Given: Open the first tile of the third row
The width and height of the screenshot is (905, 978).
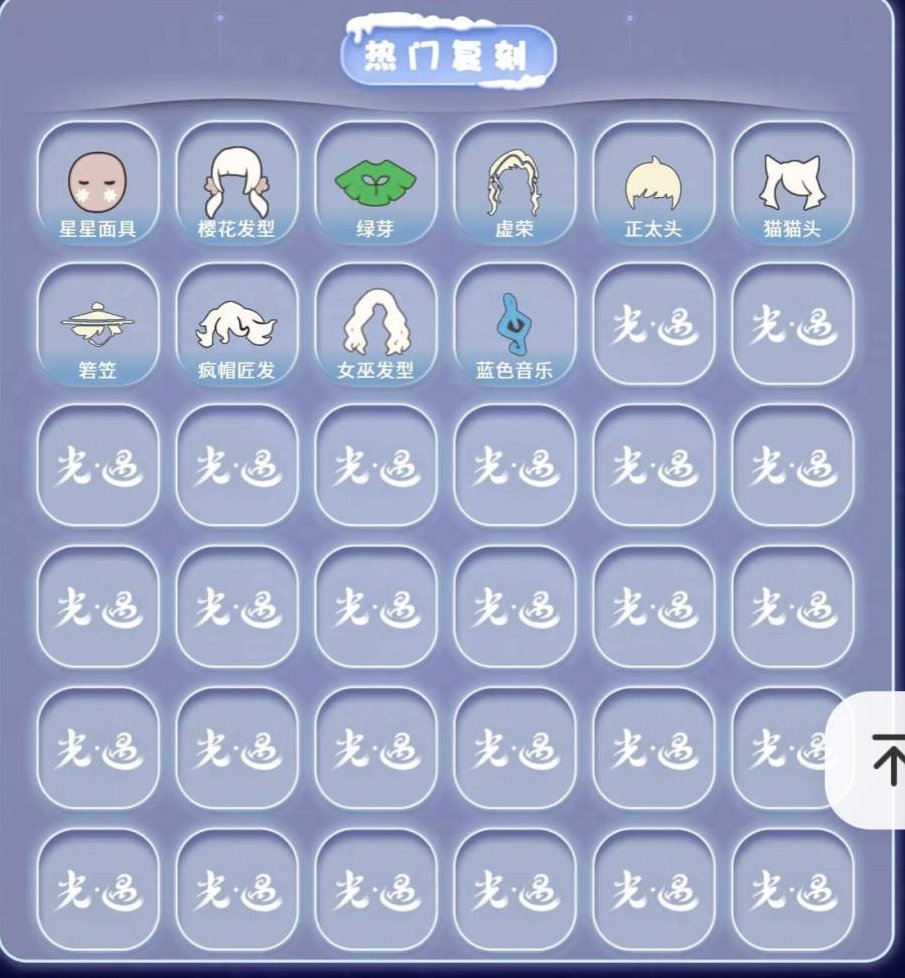Looking at the screenshot, I should click(97, 464).
